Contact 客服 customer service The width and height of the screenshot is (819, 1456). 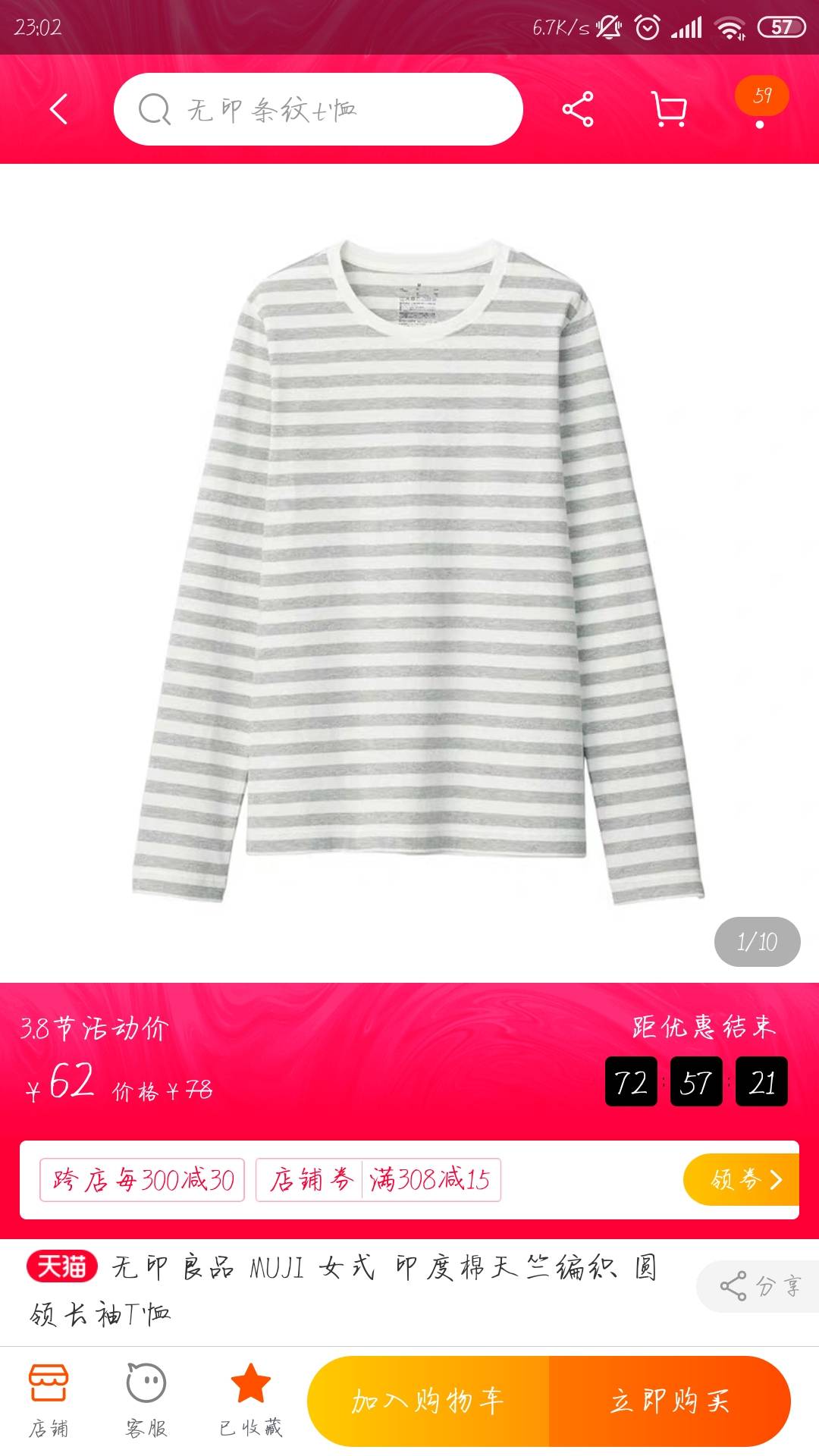[x=146, y=1400]
